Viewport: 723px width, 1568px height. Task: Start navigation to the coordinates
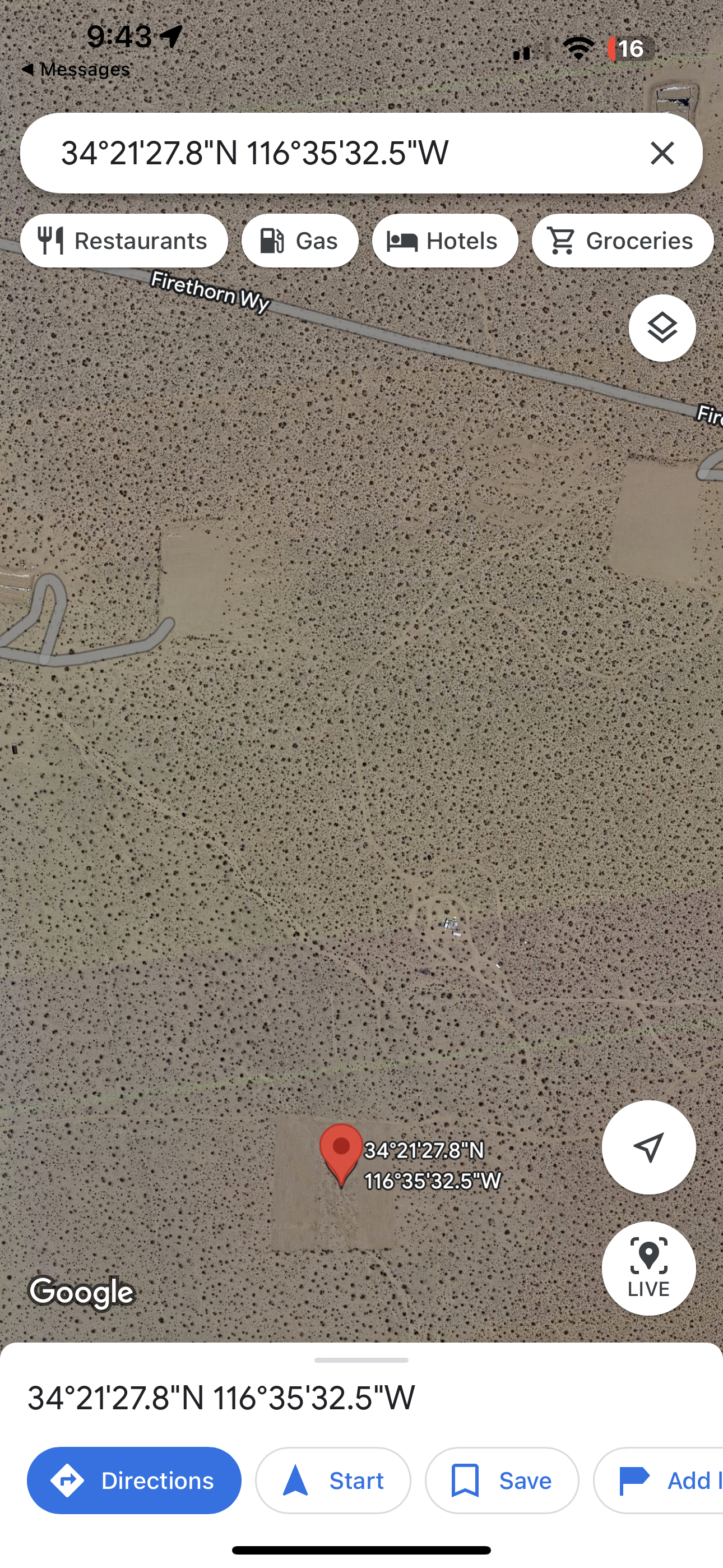click(x=333, y=1481)
